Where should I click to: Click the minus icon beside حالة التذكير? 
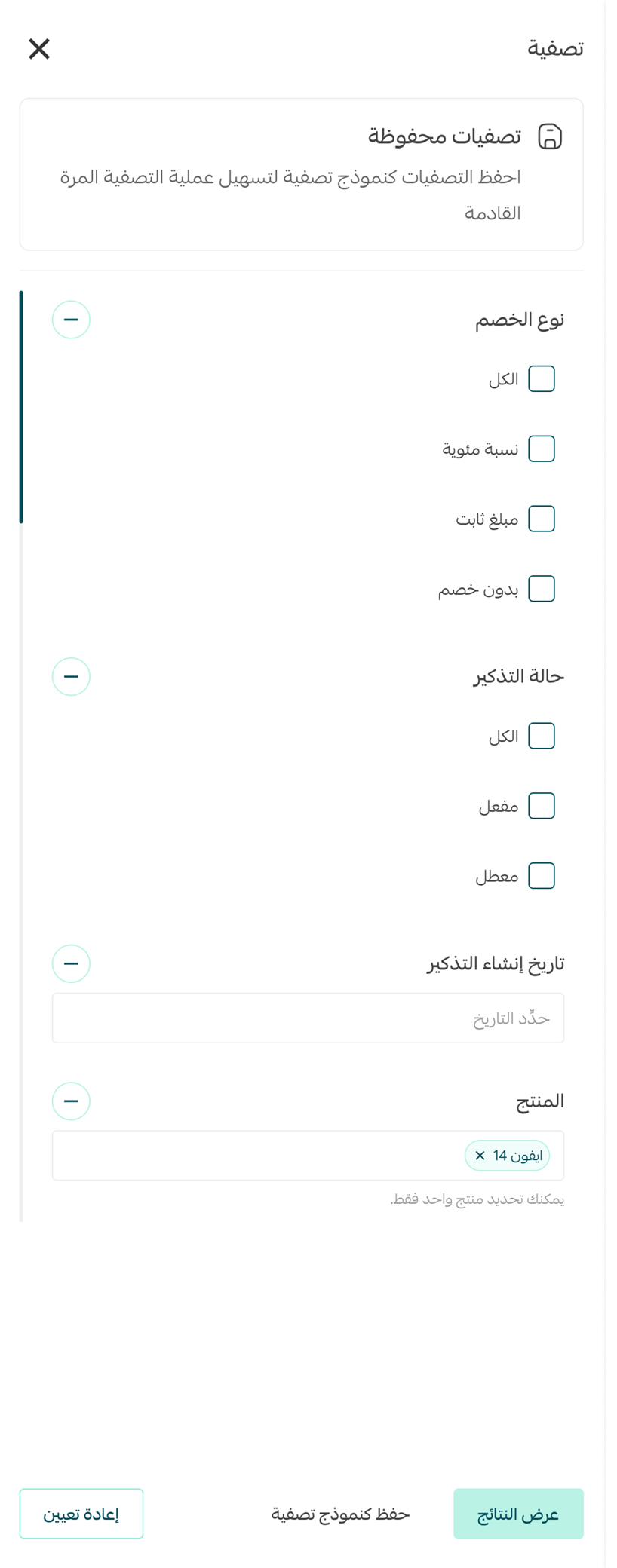[x=72, y=675]
